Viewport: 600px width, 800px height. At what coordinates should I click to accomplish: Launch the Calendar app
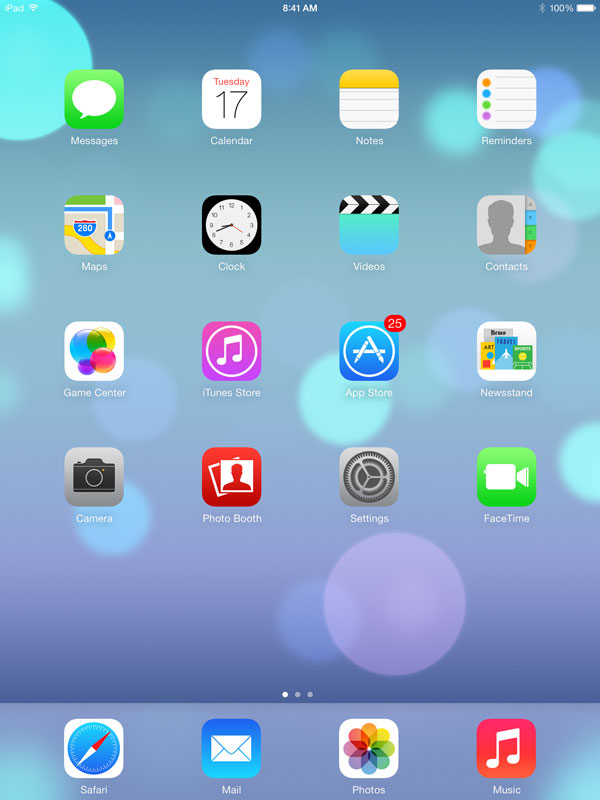[x=231, y=99]
